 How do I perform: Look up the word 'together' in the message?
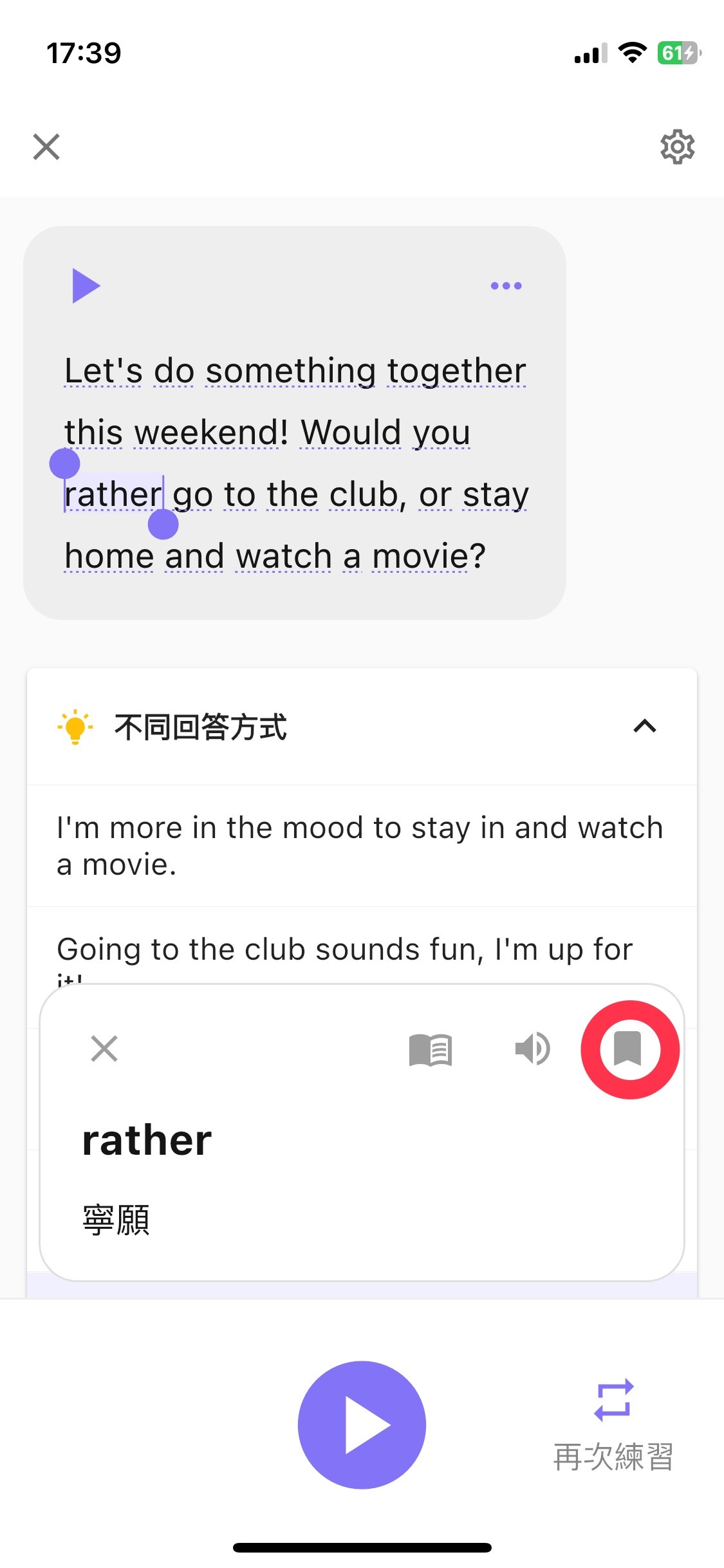coord(456,371)
